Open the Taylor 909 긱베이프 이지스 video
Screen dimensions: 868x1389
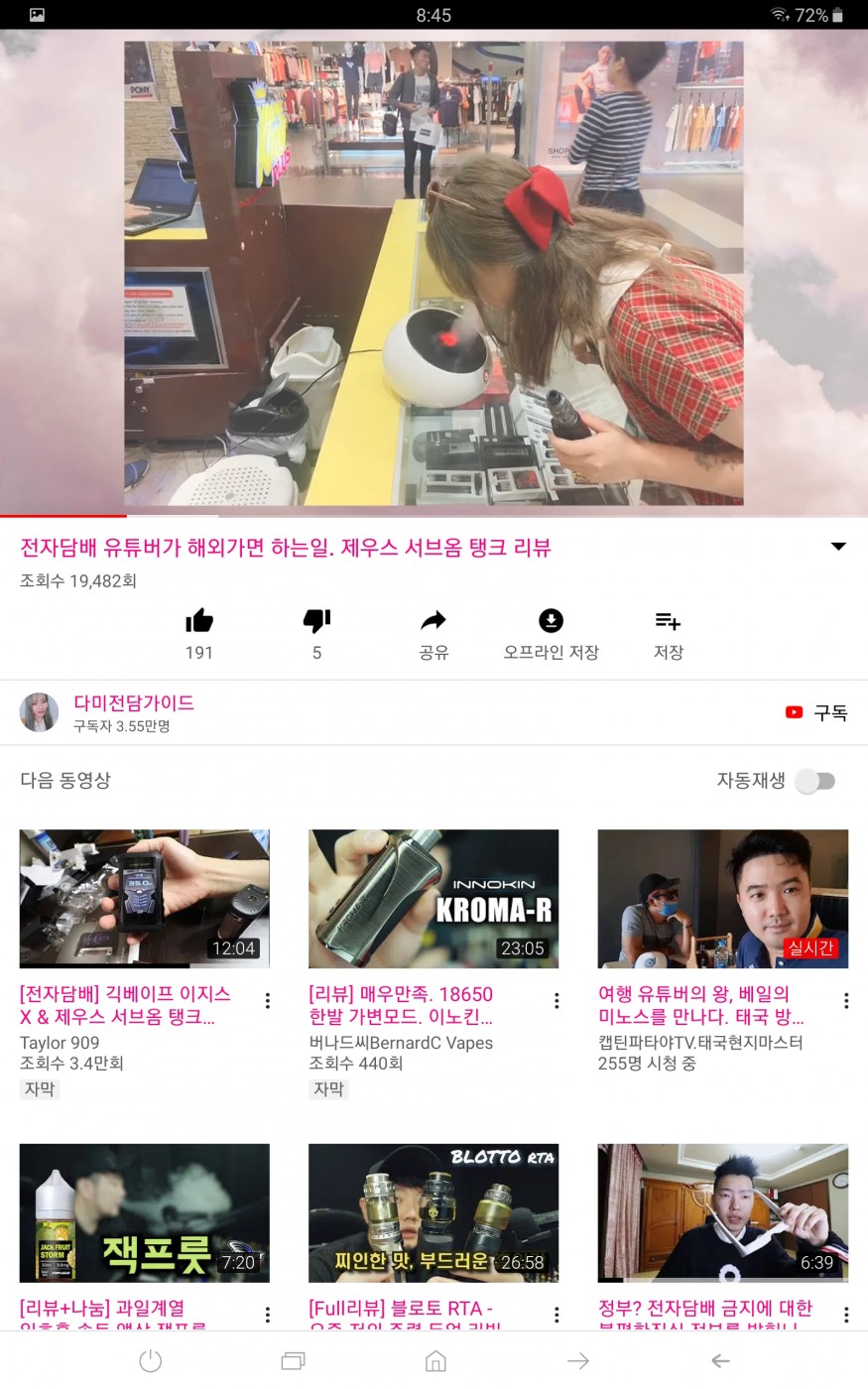(144, 899)
